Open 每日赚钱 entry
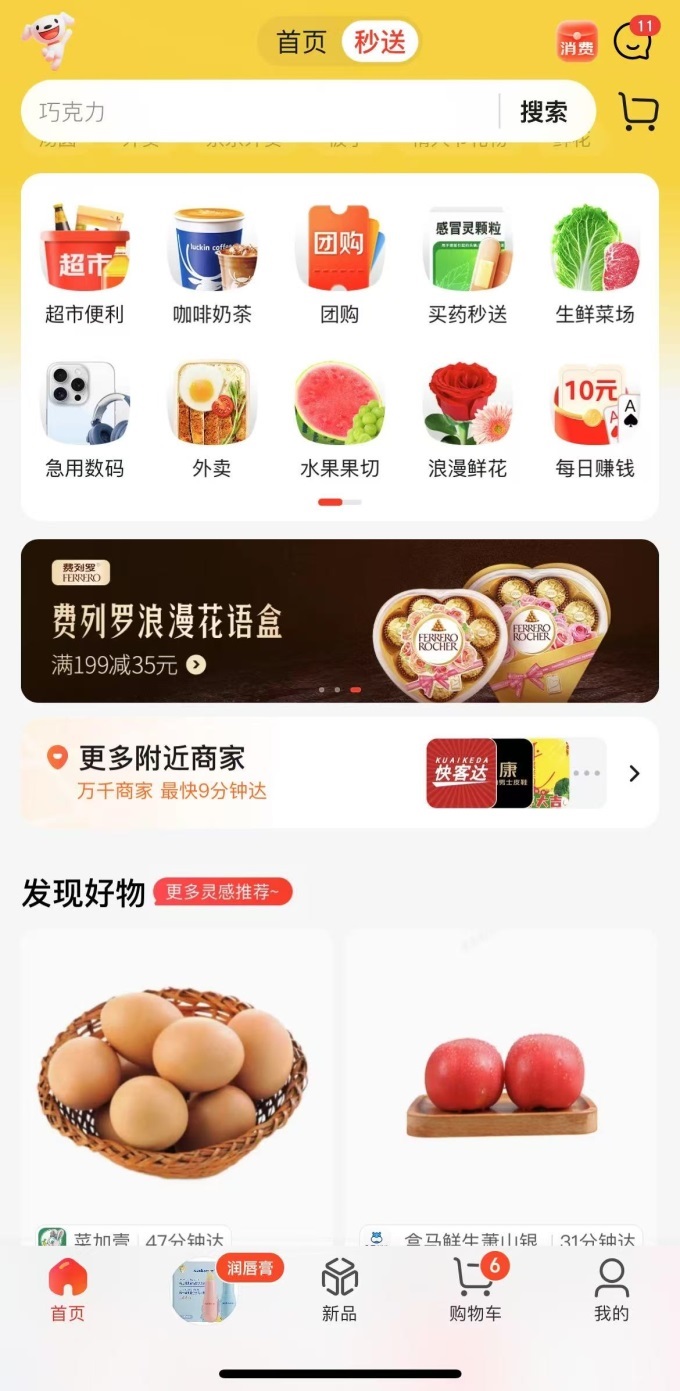Image resolution: width=680 pixels, height=1391 pixels. pyautogui.click(x=595, y=419)
